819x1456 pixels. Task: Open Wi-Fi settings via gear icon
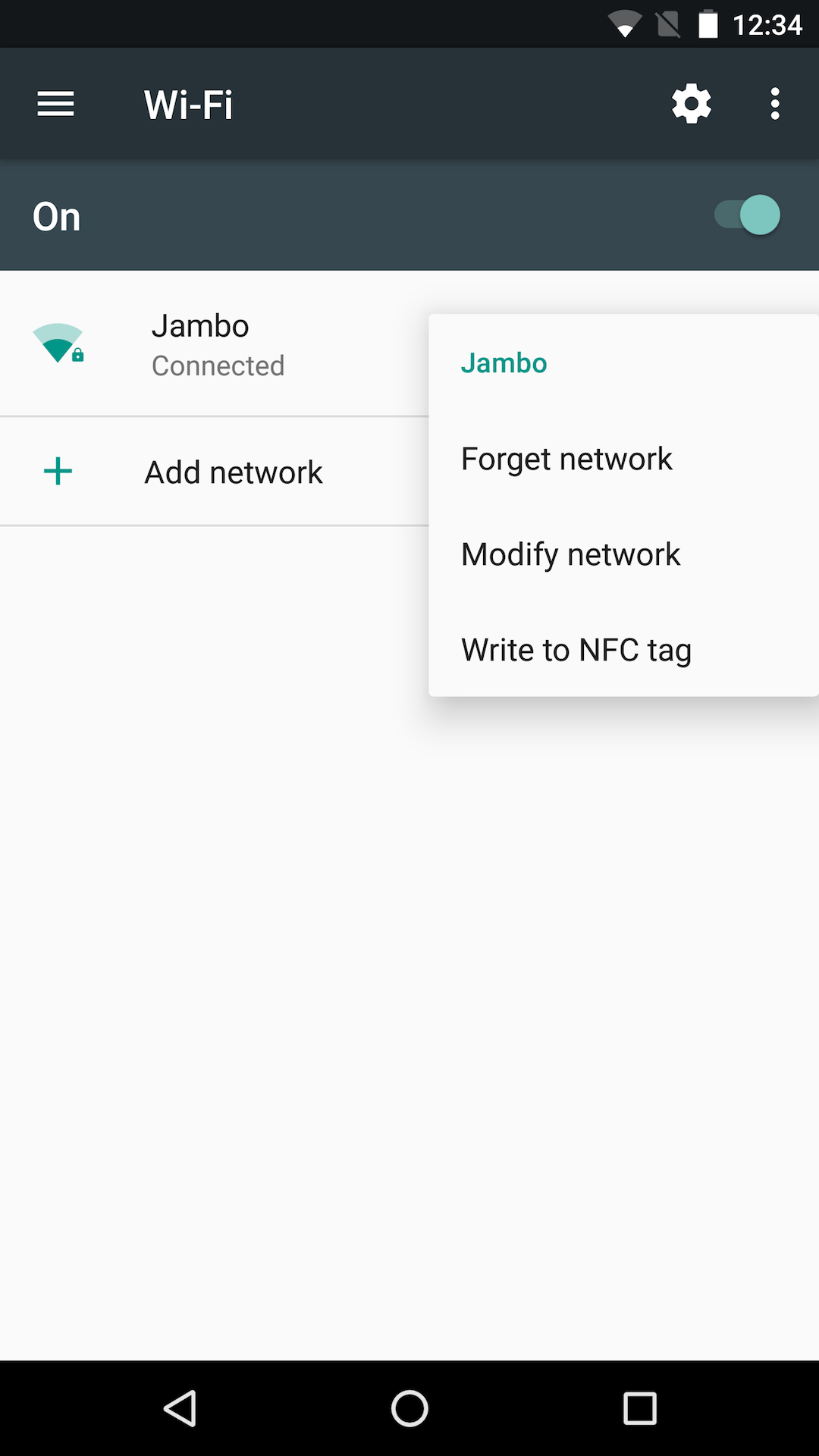(691, 104)
